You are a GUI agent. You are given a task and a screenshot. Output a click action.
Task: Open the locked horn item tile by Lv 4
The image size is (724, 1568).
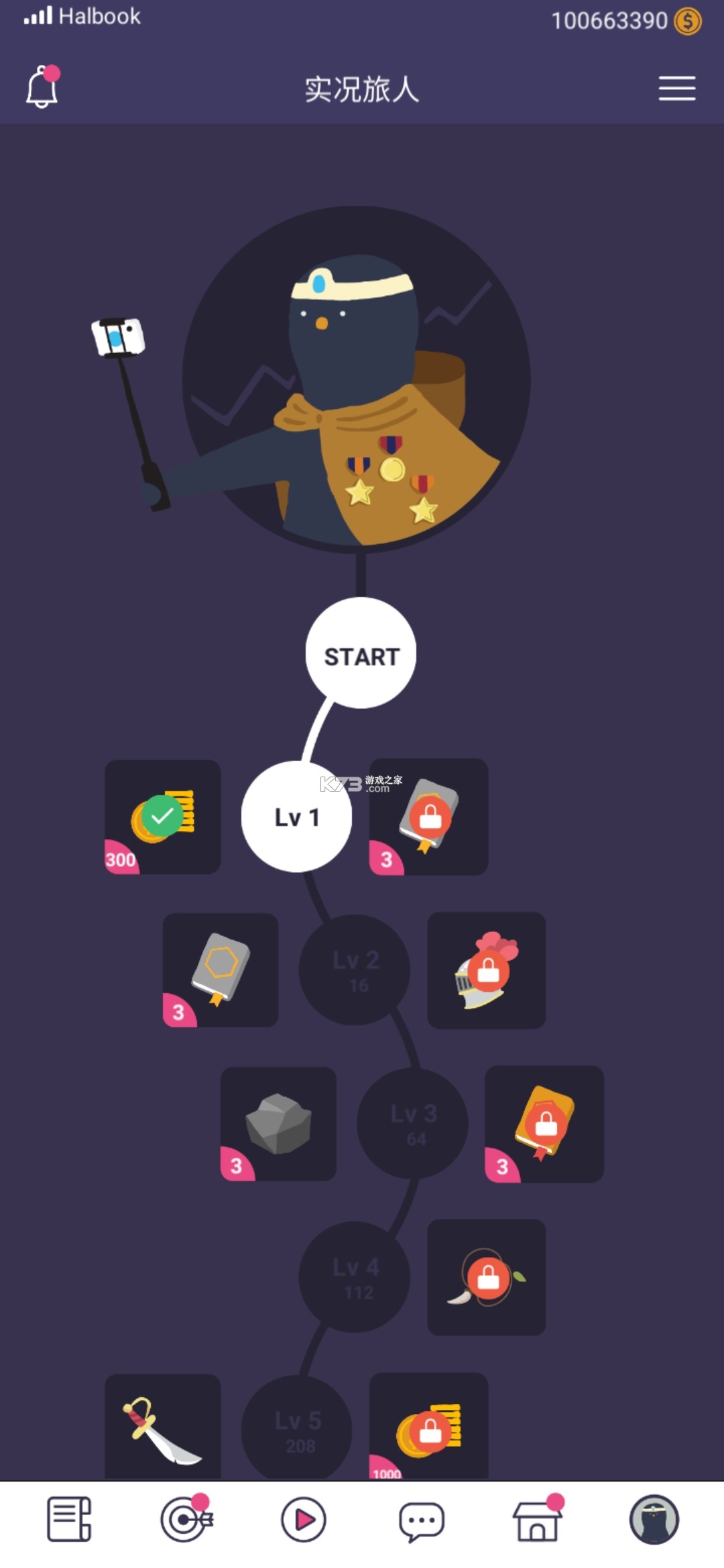coord(487,1277)
